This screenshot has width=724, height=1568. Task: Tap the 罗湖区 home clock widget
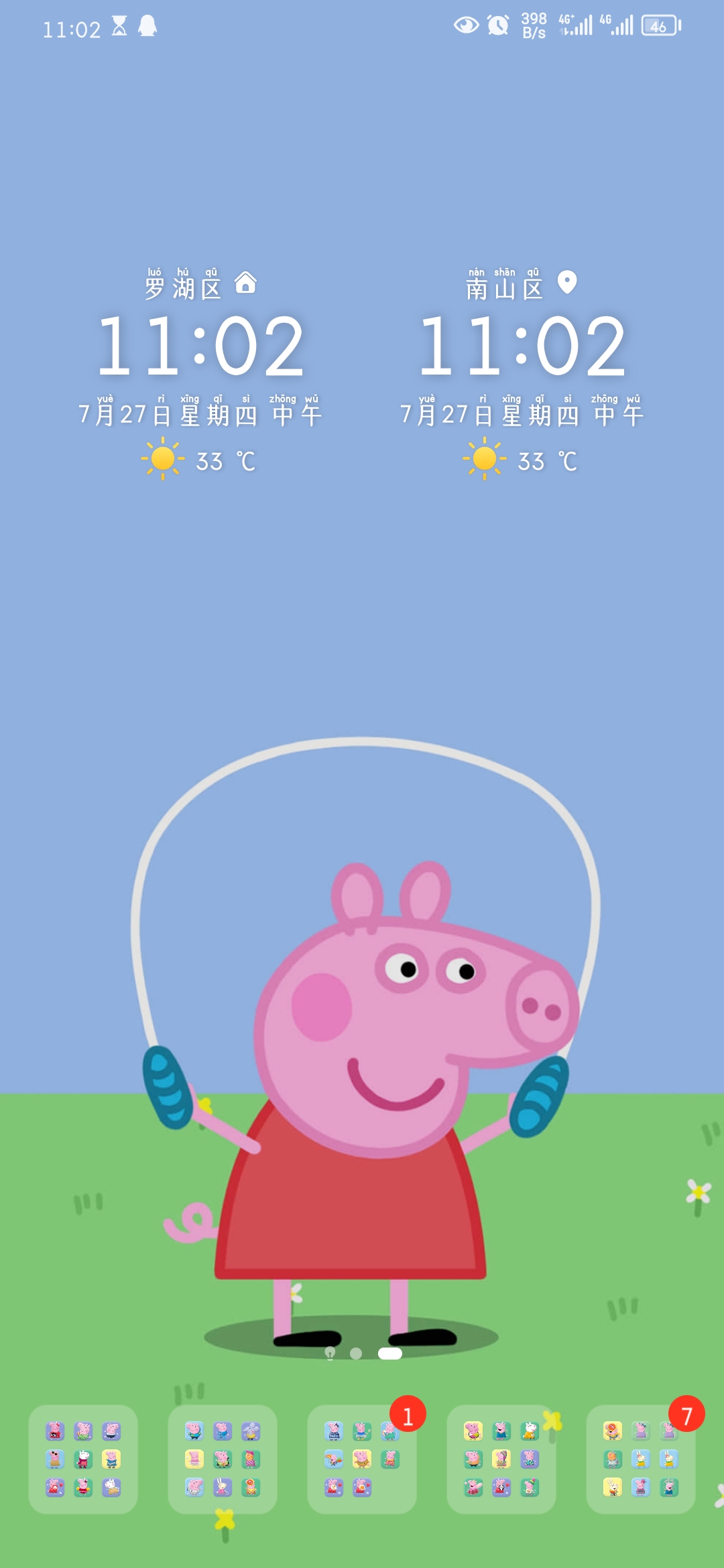201,346
